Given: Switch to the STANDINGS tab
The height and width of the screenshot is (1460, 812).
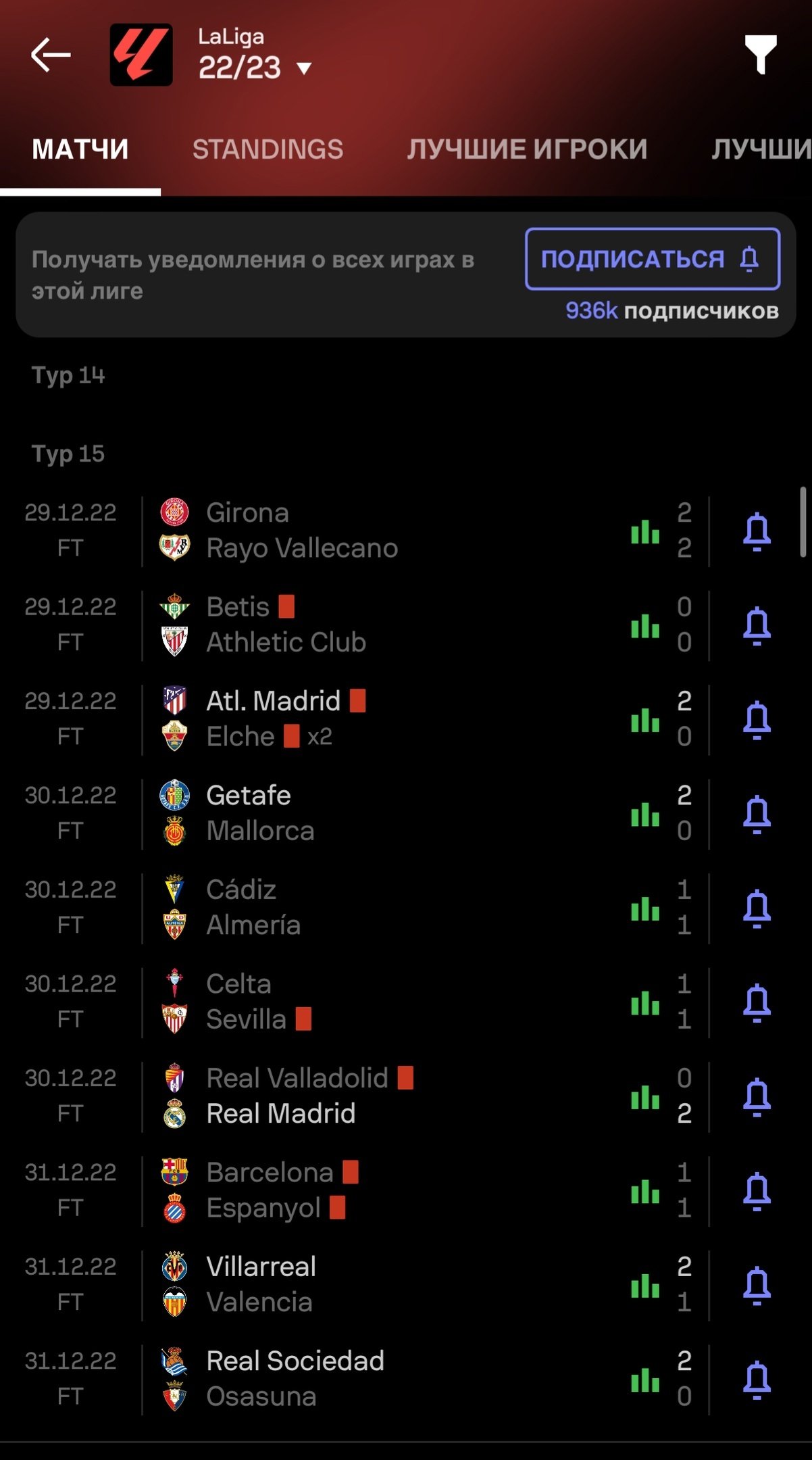Looking at the screenshot, I should tap(268, 149).
